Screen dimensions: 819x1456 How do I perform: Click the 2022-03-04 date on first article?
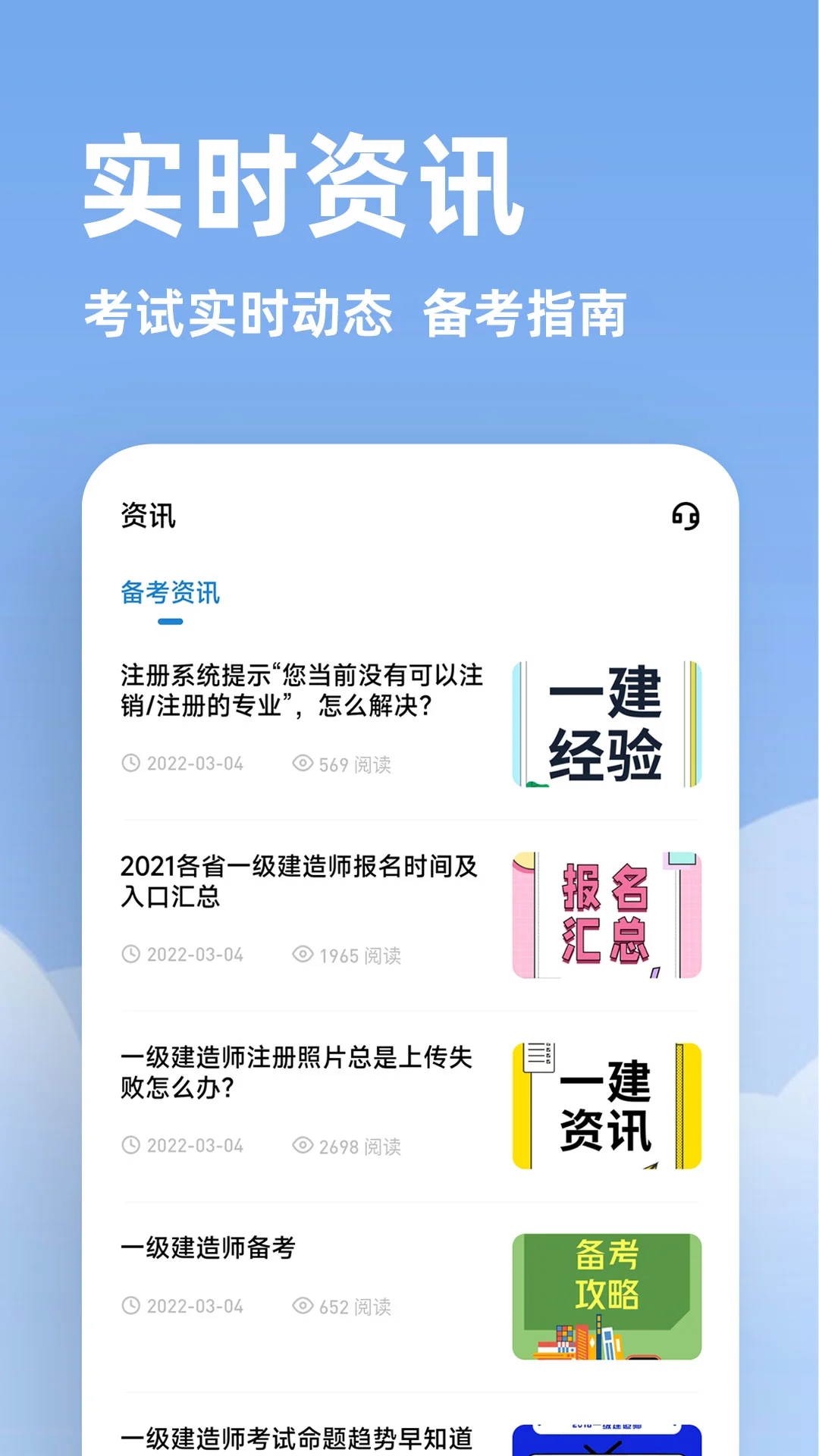tap(196, 765)
